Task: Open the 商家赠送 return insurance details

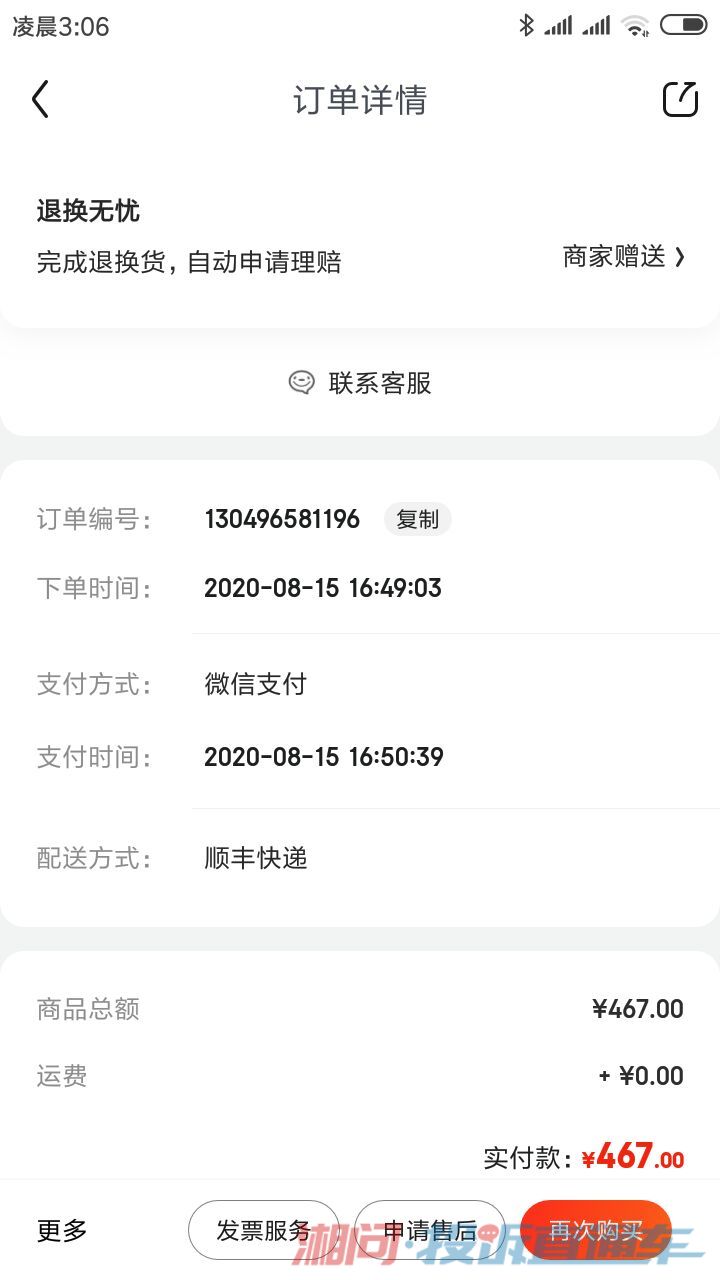Action: 624,257
